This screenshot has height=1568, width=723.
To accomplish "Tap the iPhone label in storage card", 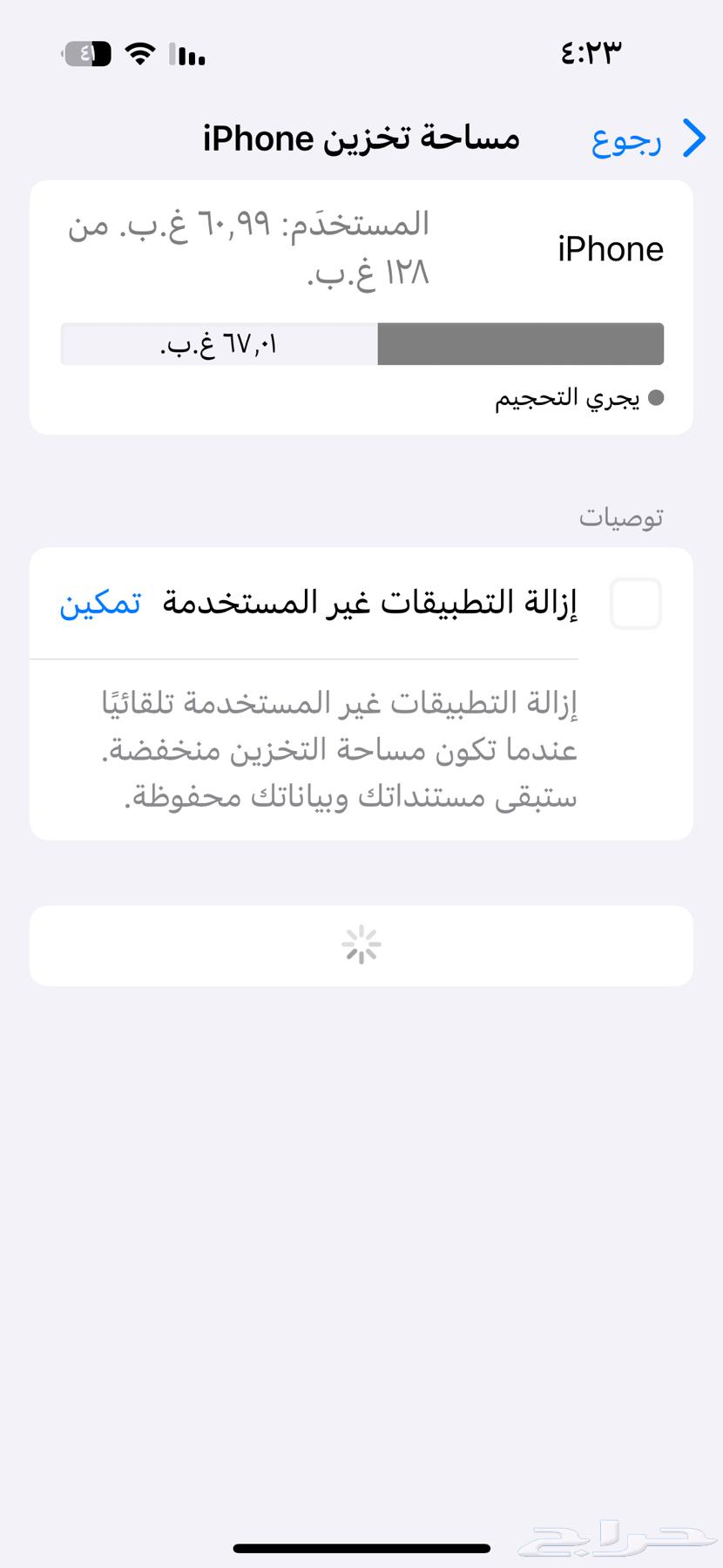I will click(x=610, y=248).
